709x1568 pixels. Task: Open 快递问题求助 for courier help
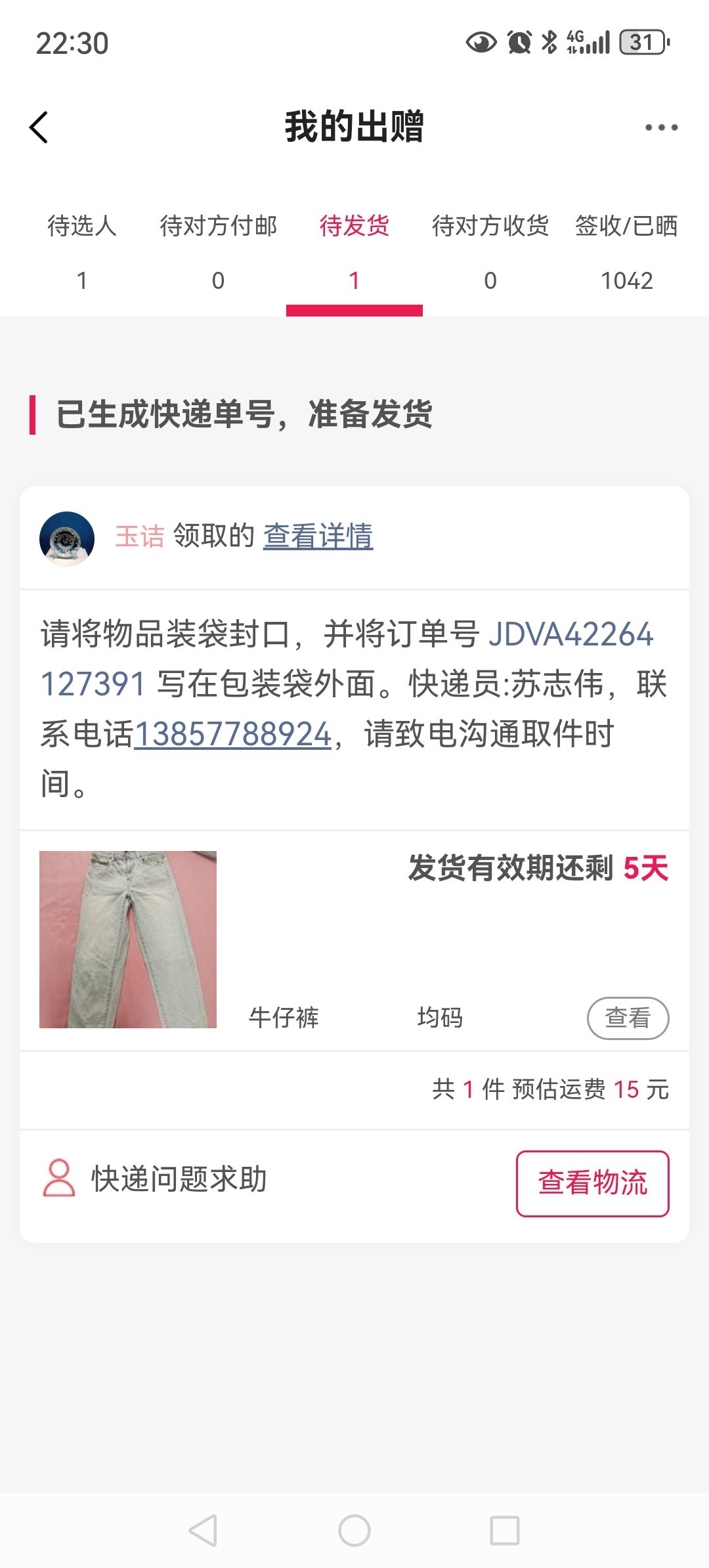(155, 1179)
